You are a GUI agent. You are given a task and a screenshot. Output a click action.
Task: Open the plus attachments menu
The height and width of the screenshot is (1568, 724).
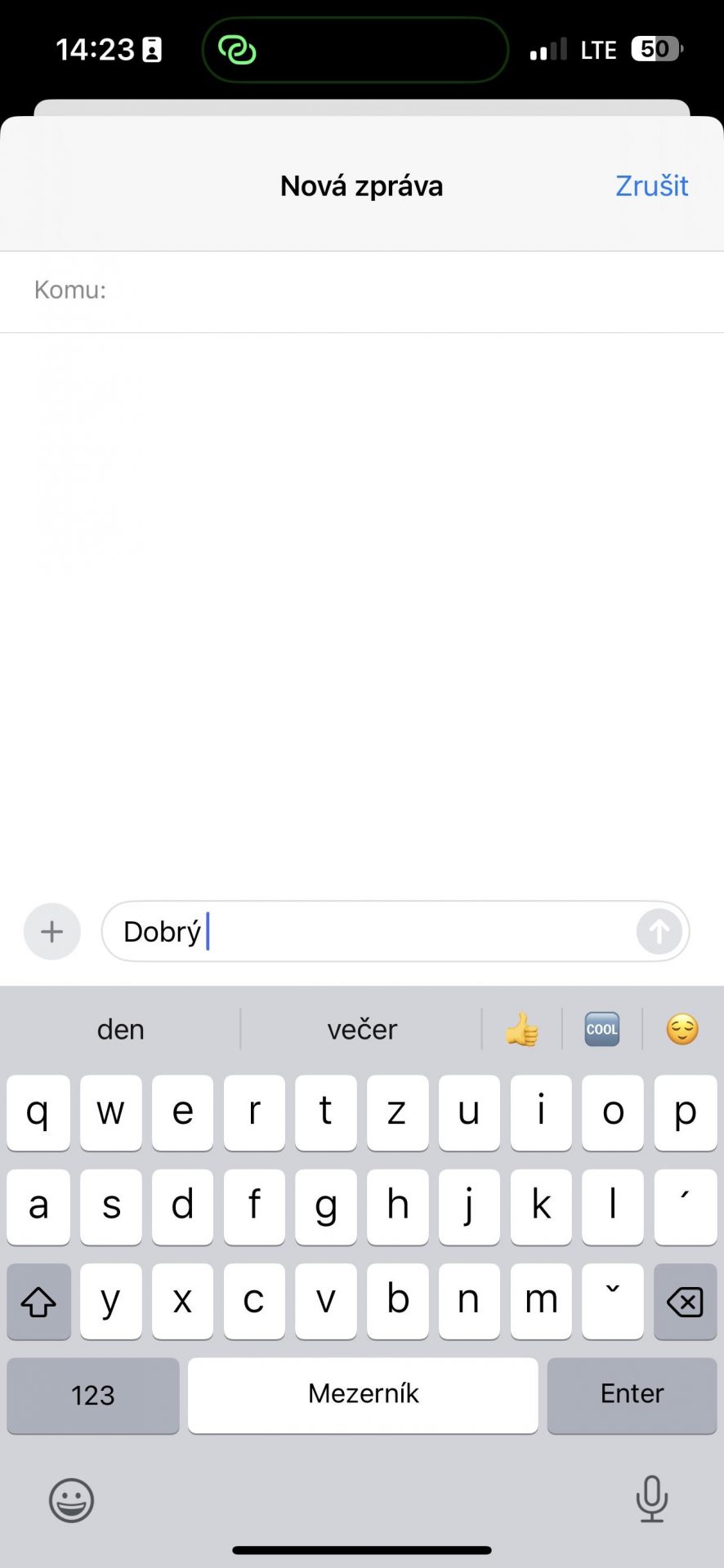[52, 932]
